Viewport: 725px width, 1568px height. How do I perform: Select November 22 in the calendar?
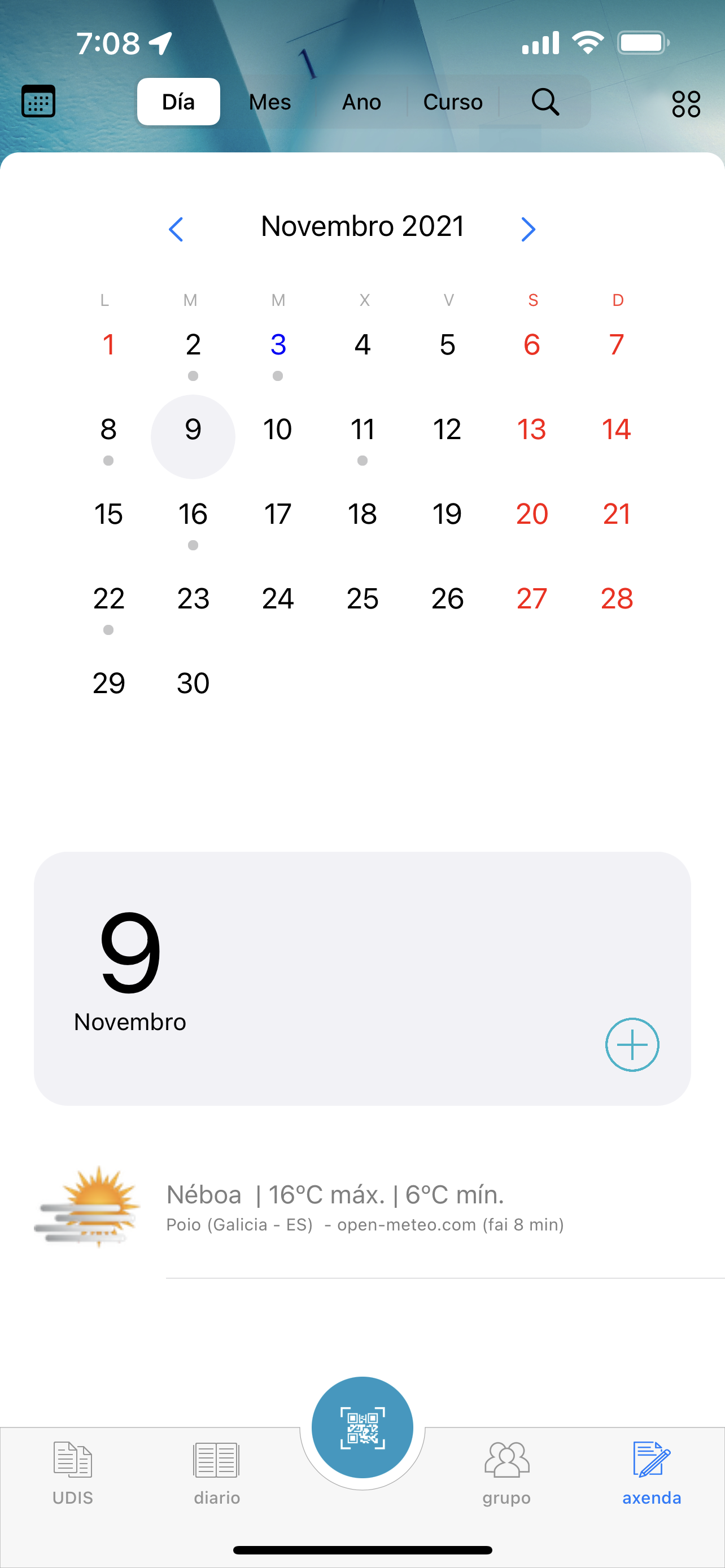point(108,599)
